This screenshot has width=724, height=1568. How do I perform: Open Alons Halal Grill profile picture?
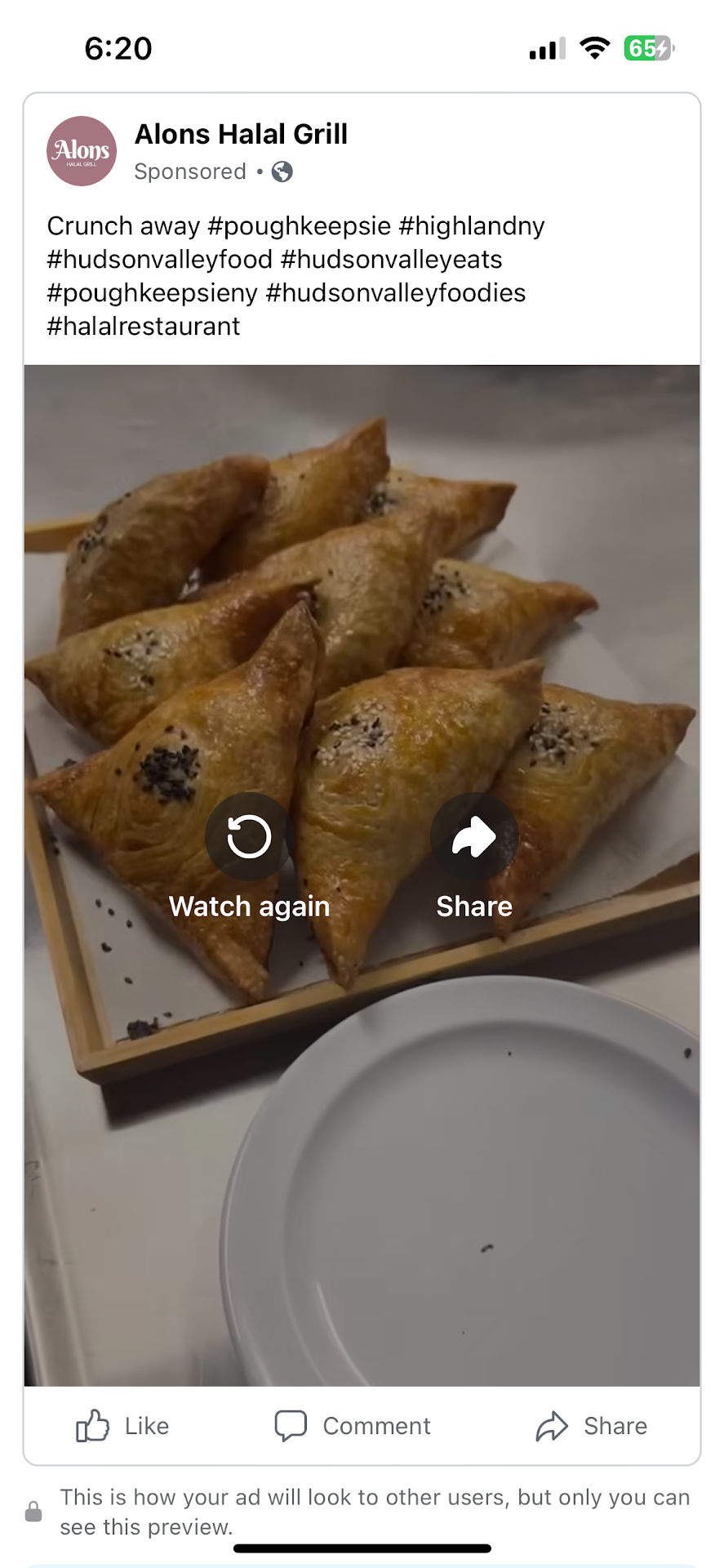[x=82, y=151]
